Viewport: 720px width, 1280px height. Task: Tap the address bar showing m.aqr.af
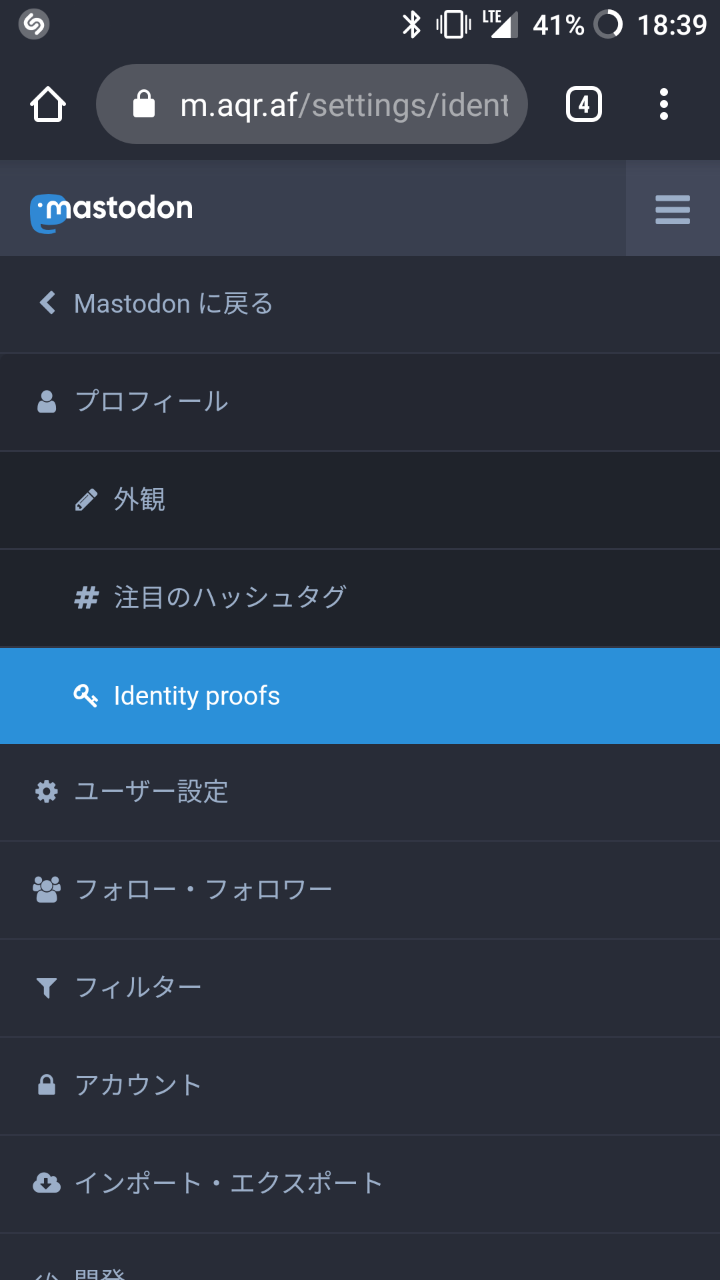[x=310, y=104]
